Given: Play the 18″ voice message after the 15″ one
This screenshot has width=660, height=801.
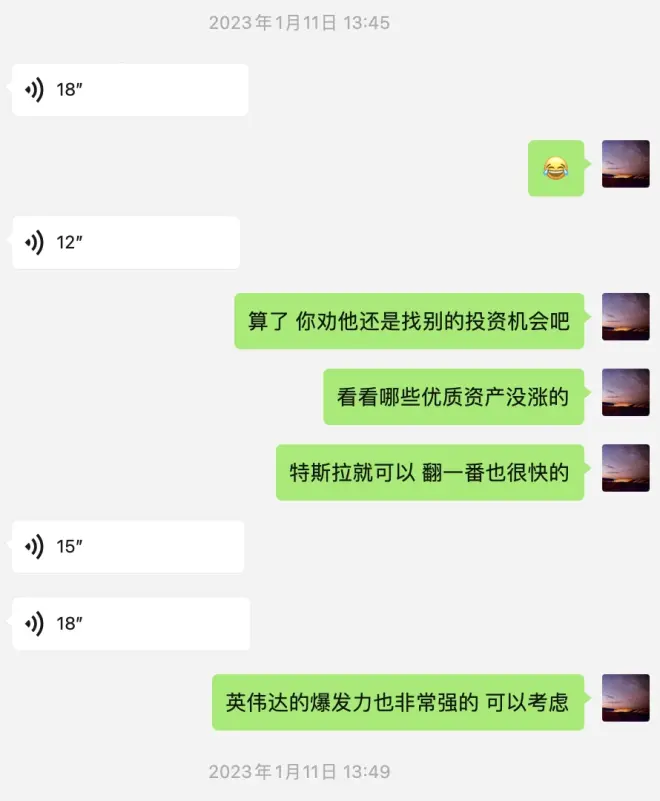Looking at the screenshot, I should (130, 624).
